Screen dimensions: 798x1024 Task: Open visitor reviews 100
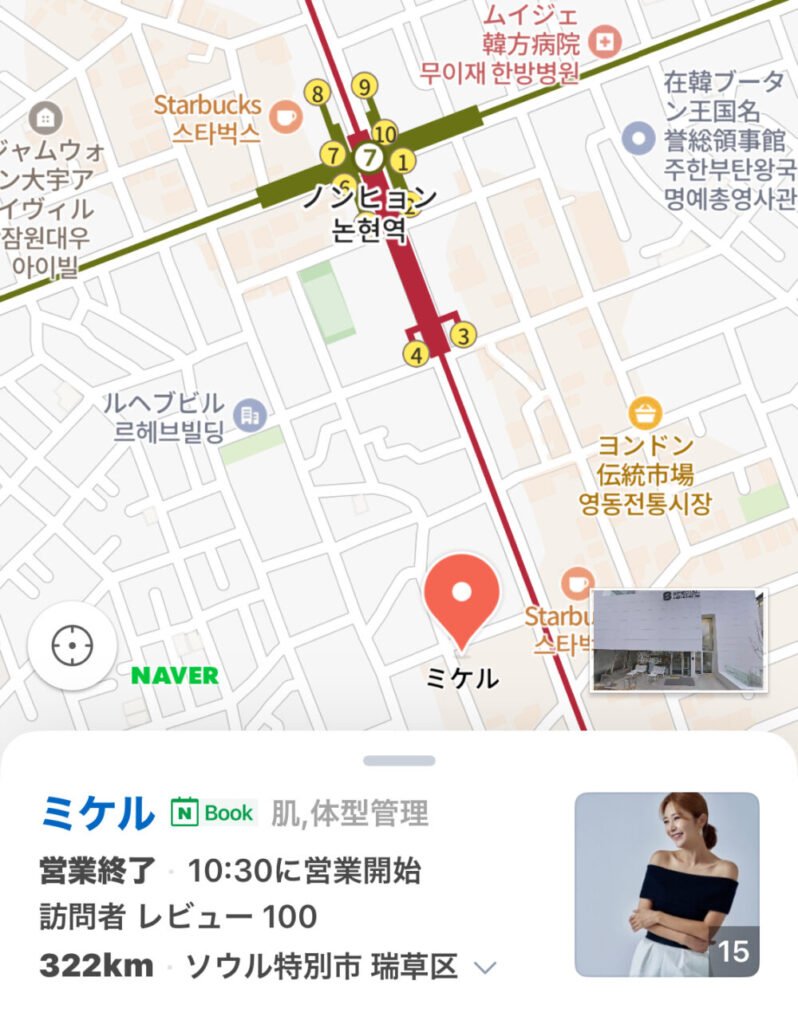[x=178, y=916]
